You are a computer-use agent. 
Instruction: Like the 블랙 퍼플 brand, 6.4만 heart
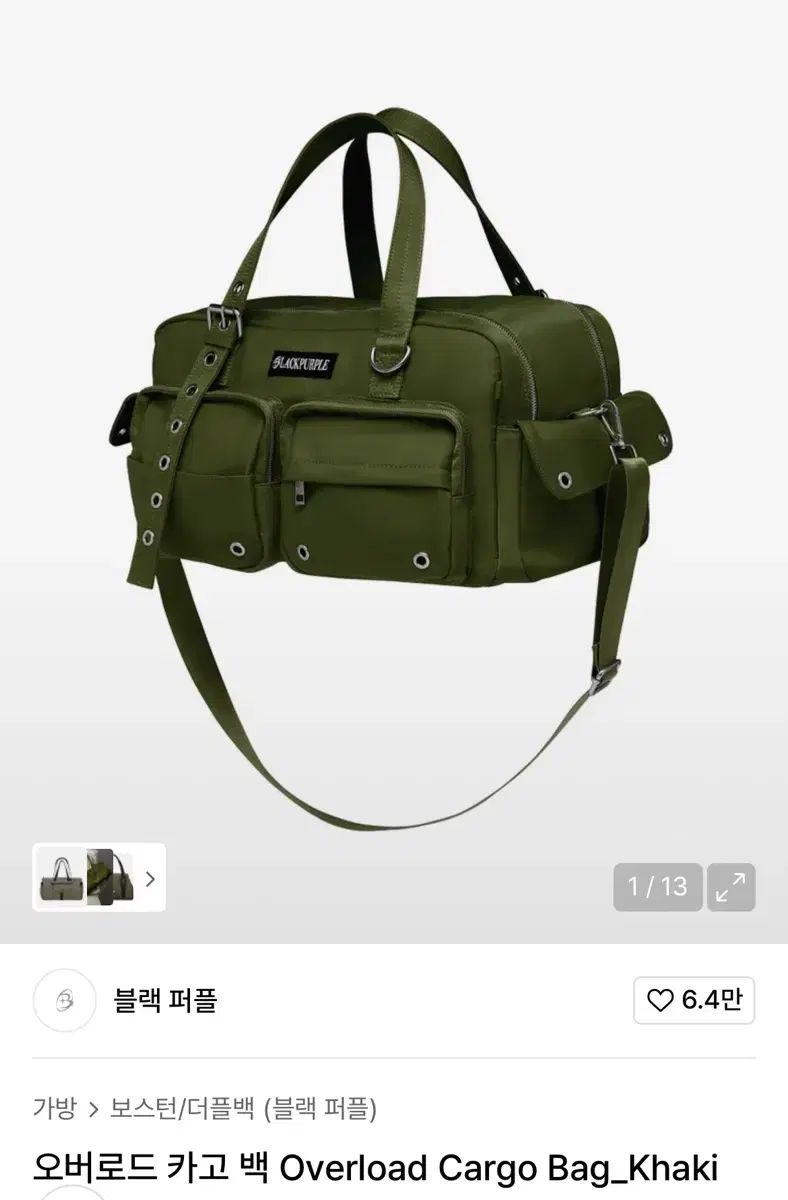point(694,1000)
